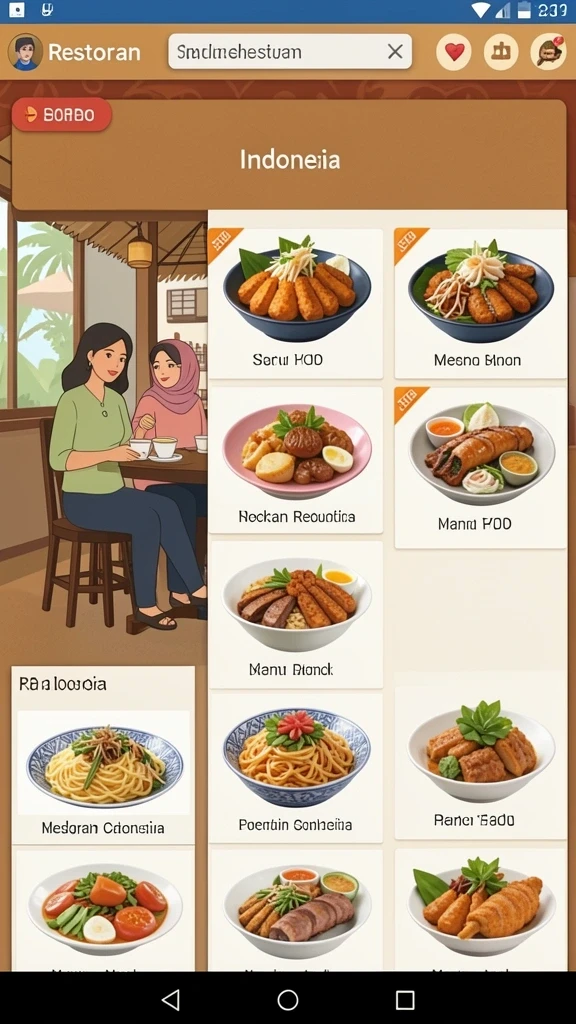The height and width of the screenshot is (1024, 576).
Task: Clear the search text with the X
Action: coord(394,52)
